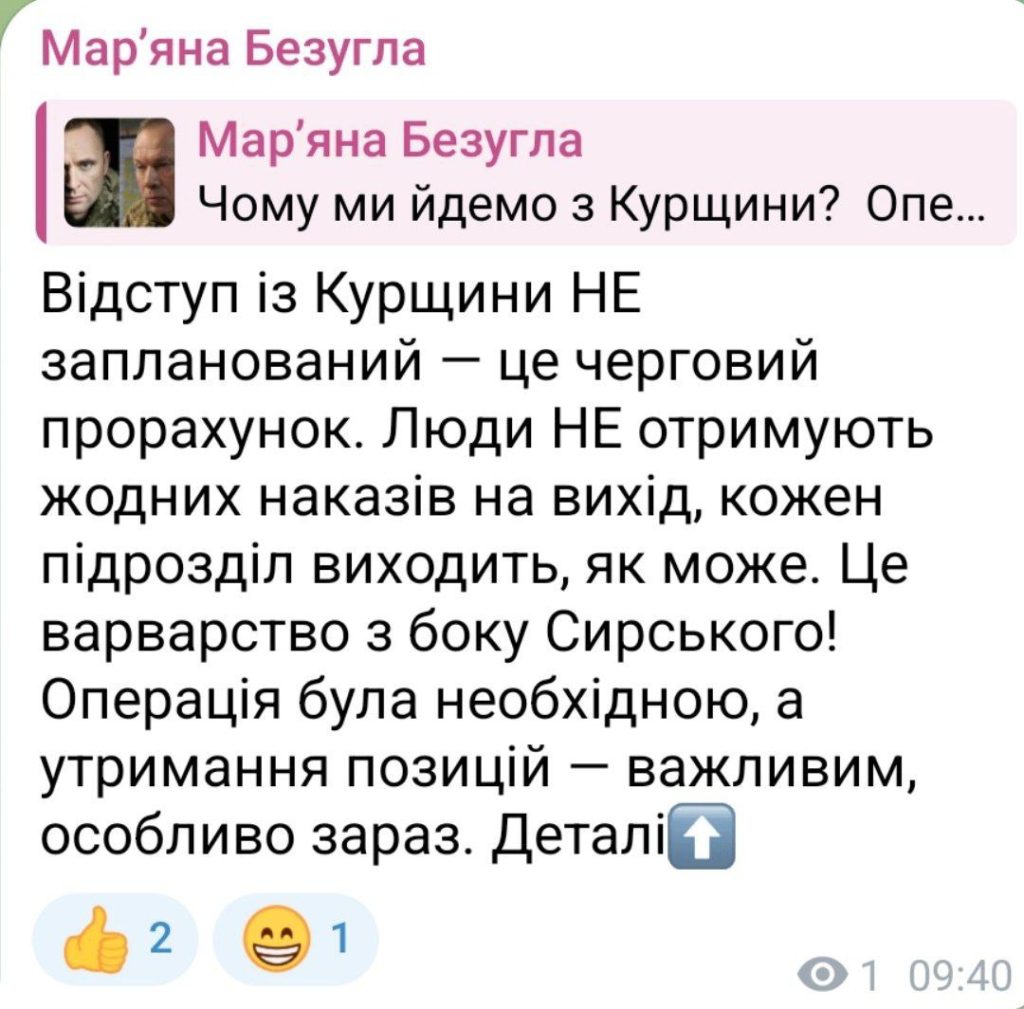Add a thumbs-up reaction to the post

[x=114, y=939]
